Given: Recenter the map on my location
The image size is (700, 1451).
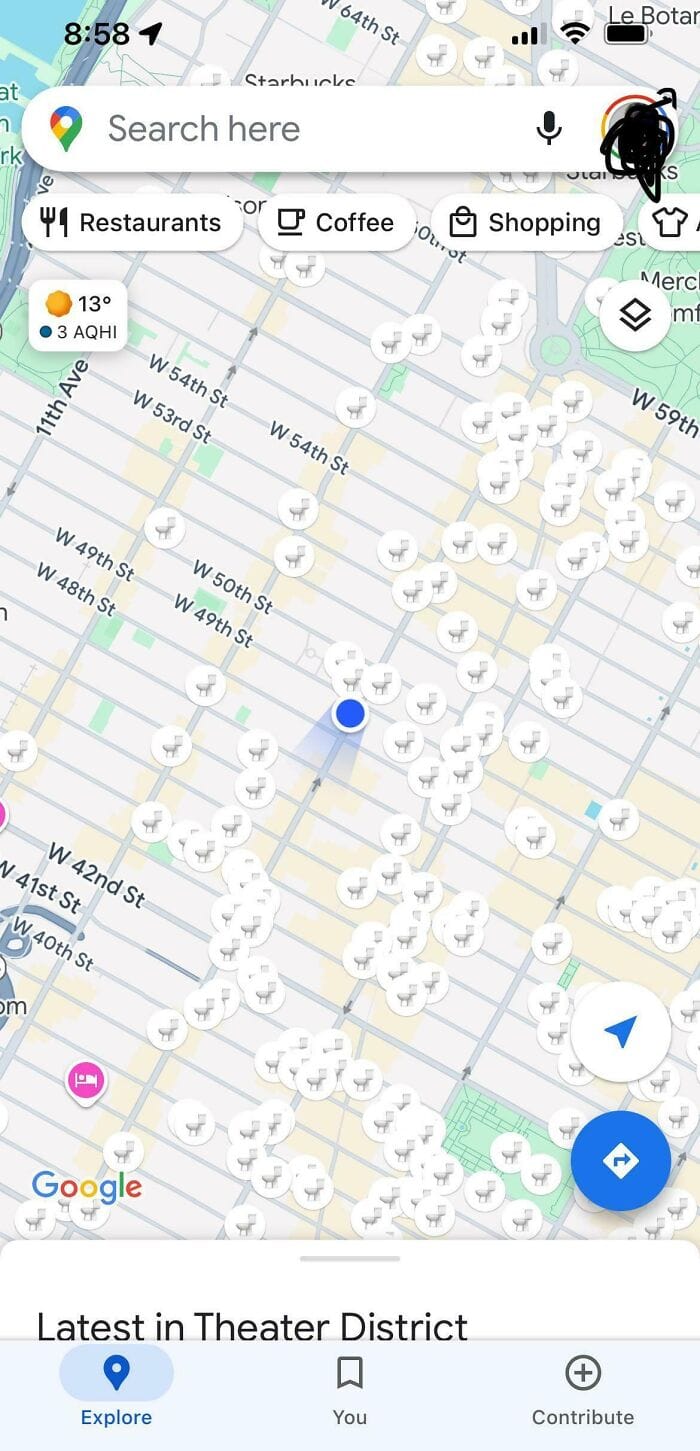Looking at the screenshot, I should click(620, 1032).
